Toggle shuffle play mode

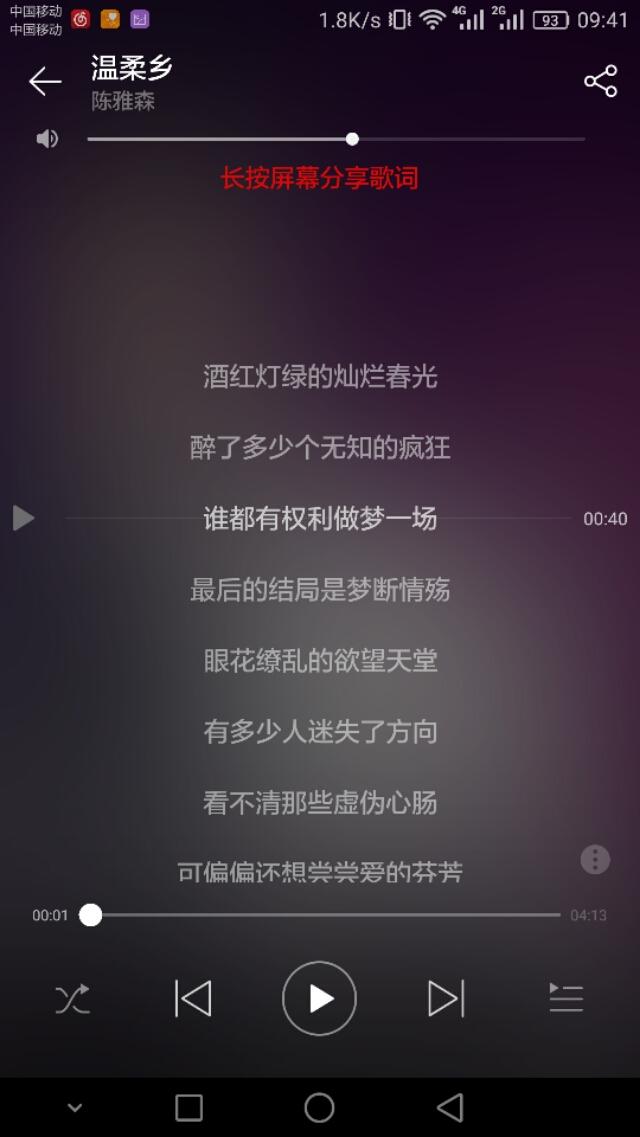pos(72,999)
